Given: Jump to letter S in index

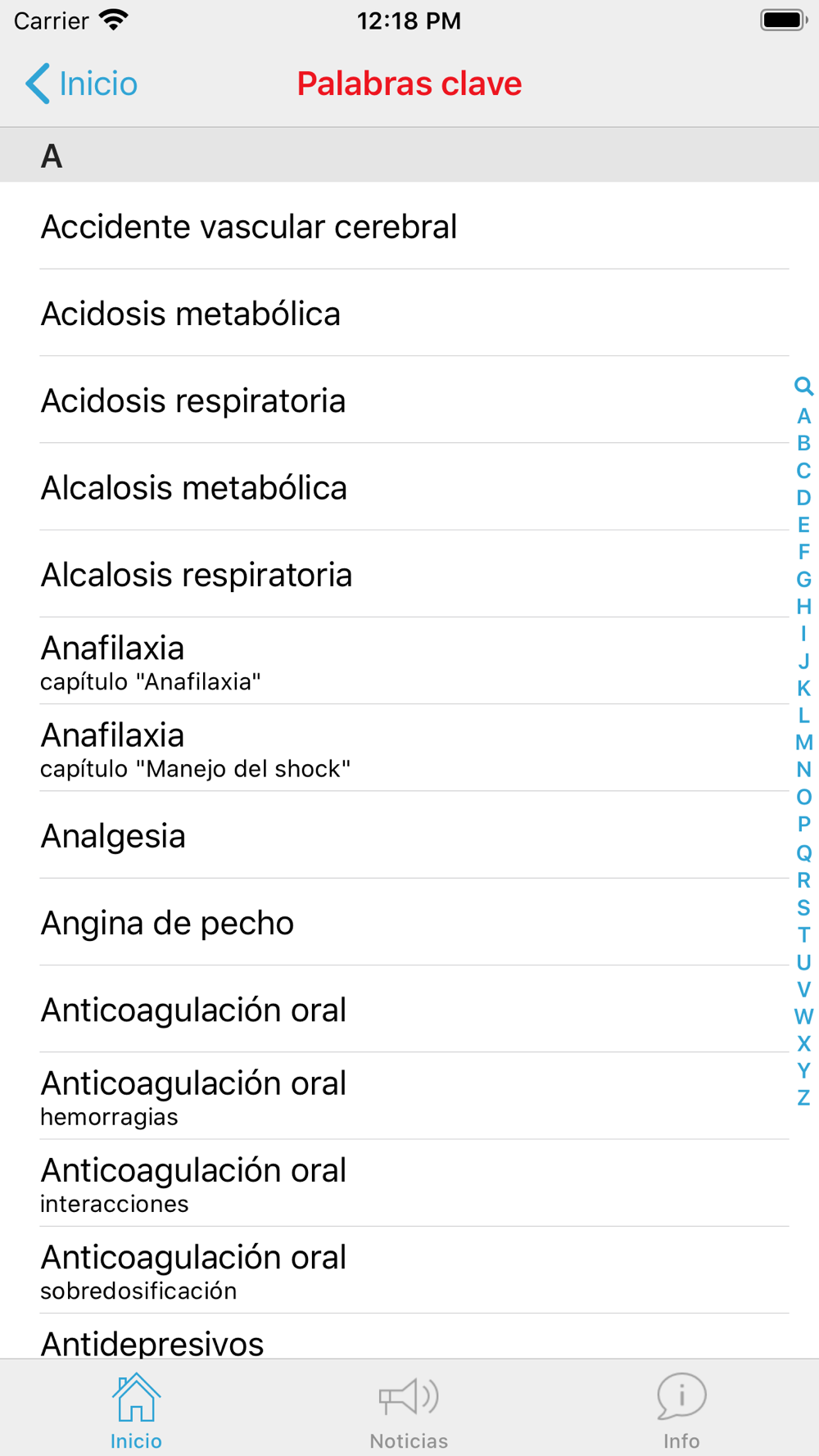Looking at the screenshot, I should click(803, 907).
